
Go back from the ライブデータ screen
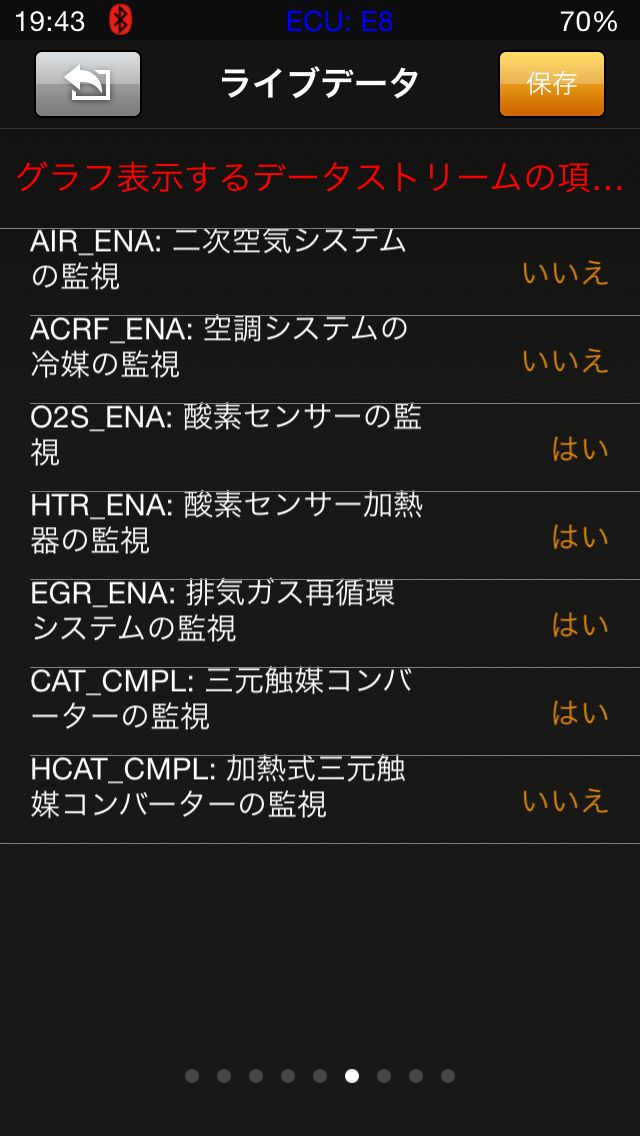click(x=88, y=84)
